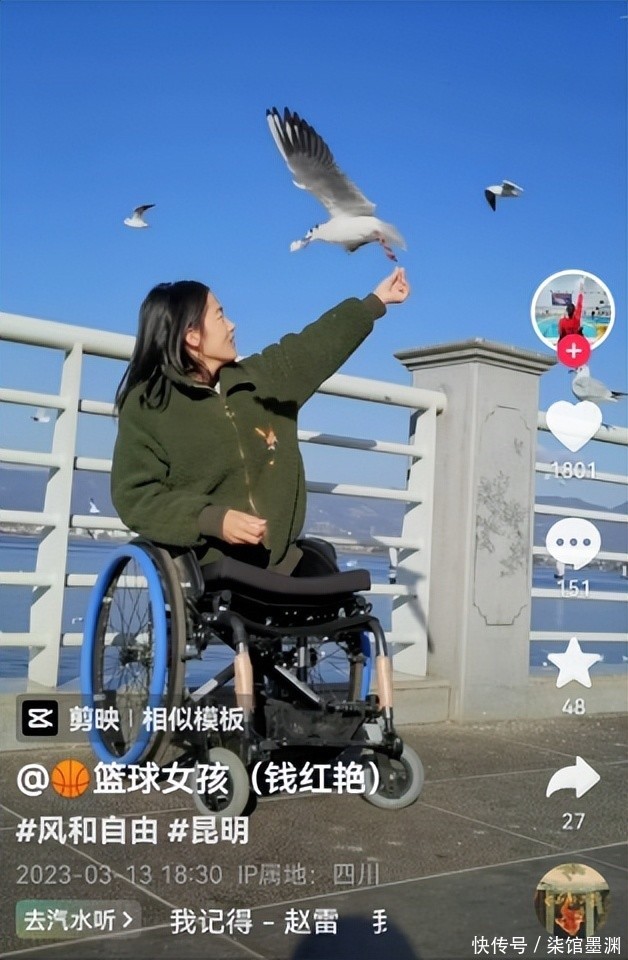This screenshot has height=960, width=628.
Task: Open the #风和自由 hashtag
Action: click(x=87, y=830)
